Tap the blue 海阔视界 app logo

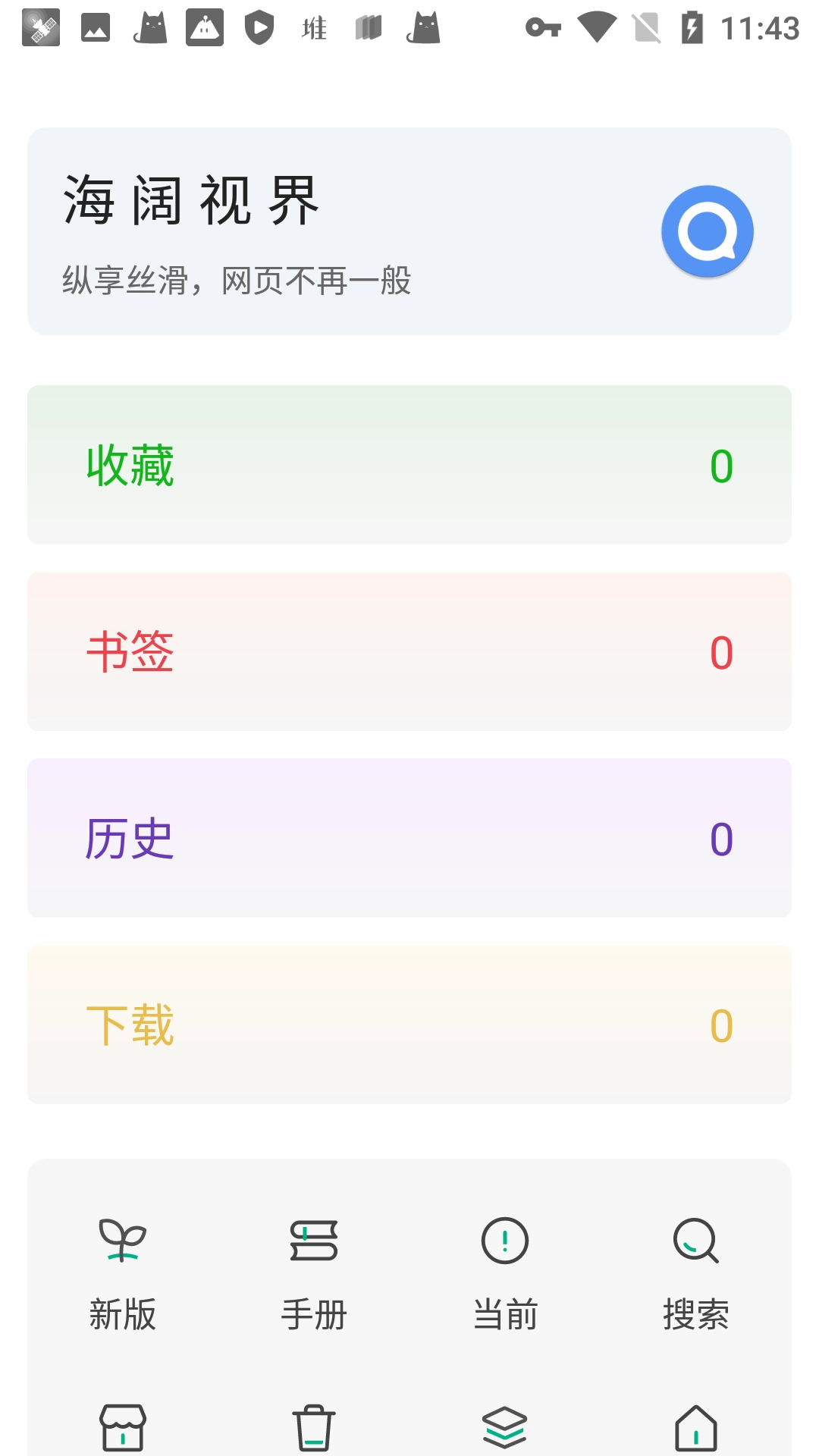tap(706, 231)
